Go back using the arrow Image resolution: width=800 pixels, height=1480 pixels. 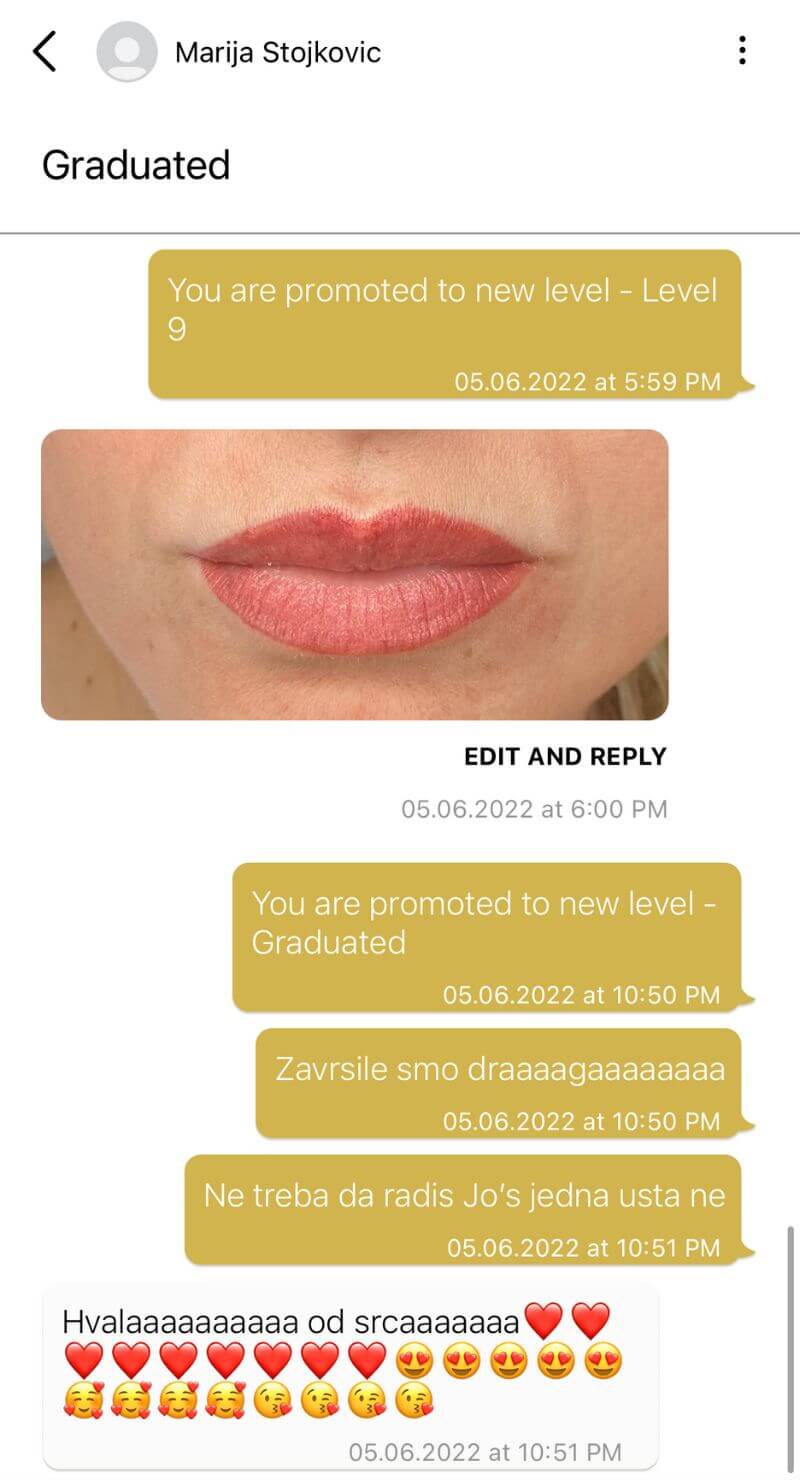click(x=45, y=51)
